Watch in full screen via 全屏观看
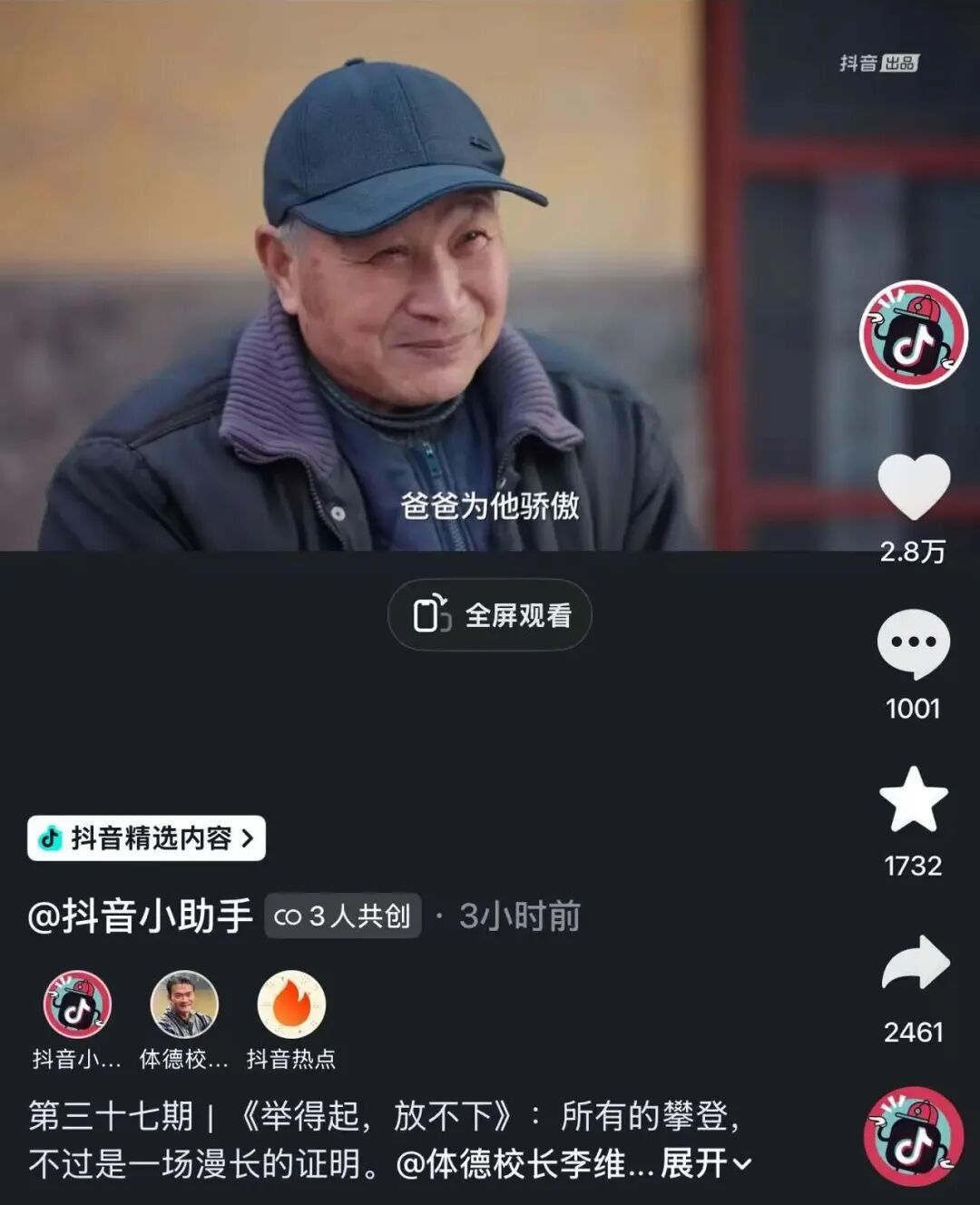980x1205 pixels. [x=490, y=615]
